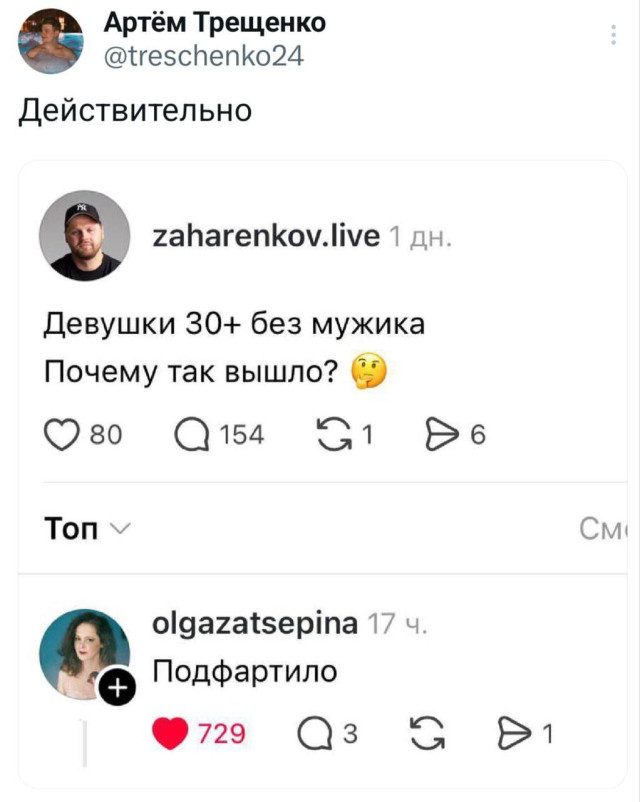This screenshot has height=802, width=640.
Task: Open the tweet's overflow menu
Action: click(612, 36)
